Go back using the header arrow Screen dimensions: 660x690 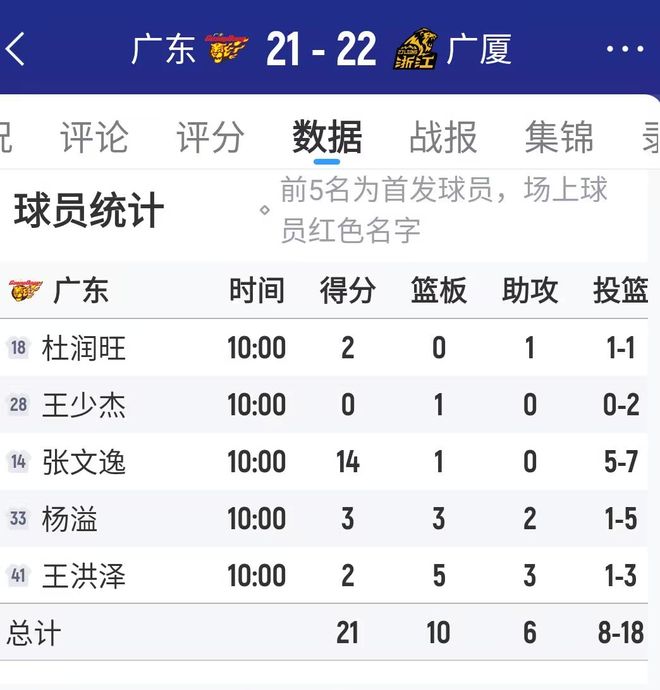point(16,49)
